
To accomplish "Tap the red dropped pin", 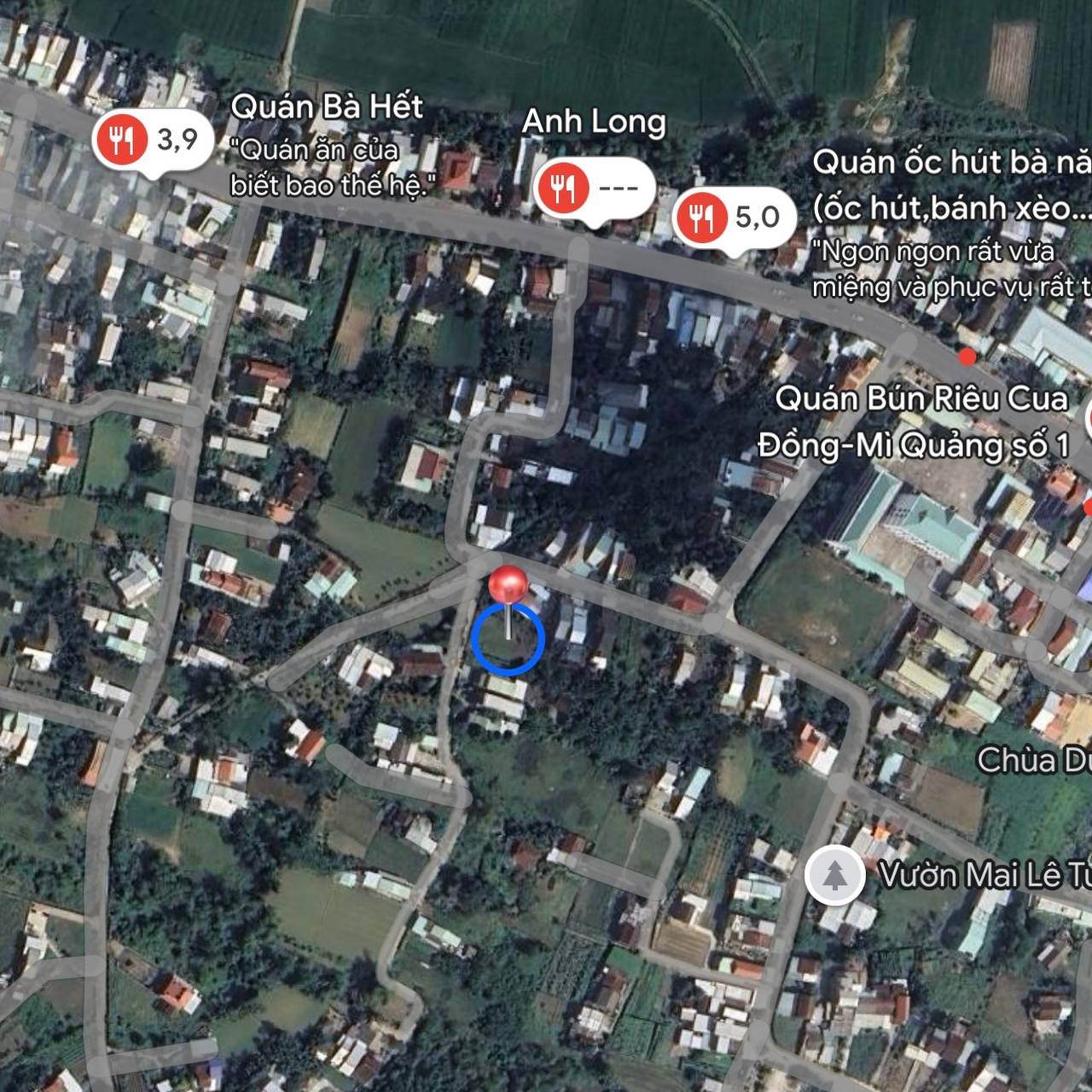I will 508,587.
